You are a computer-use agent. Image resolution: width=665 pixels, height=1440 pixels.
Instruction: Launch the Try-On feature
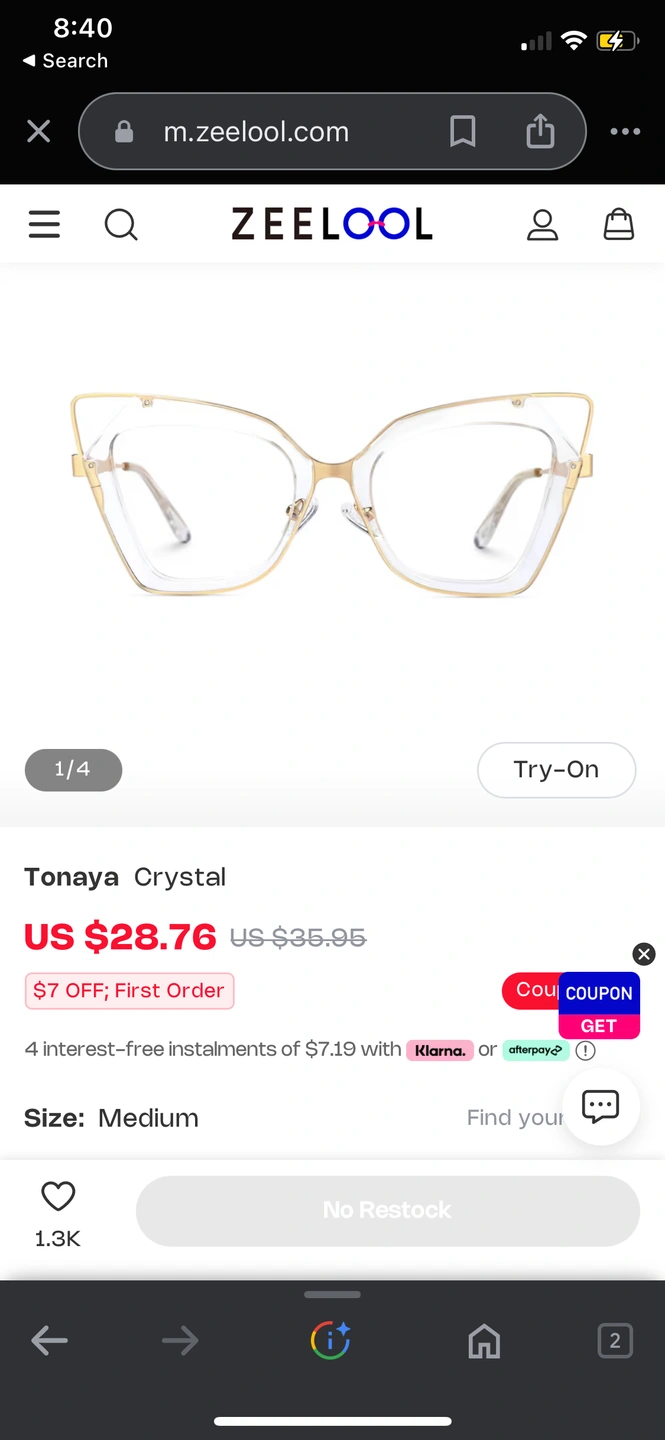coord(556,769)
